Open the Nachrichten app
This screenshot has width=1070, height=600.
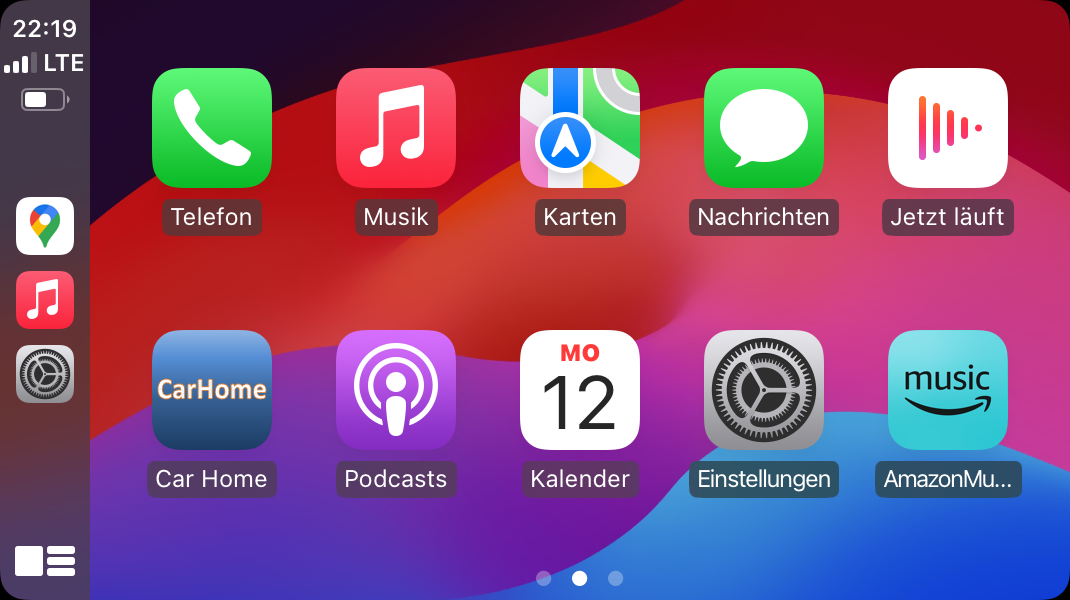tap(764, 128)
